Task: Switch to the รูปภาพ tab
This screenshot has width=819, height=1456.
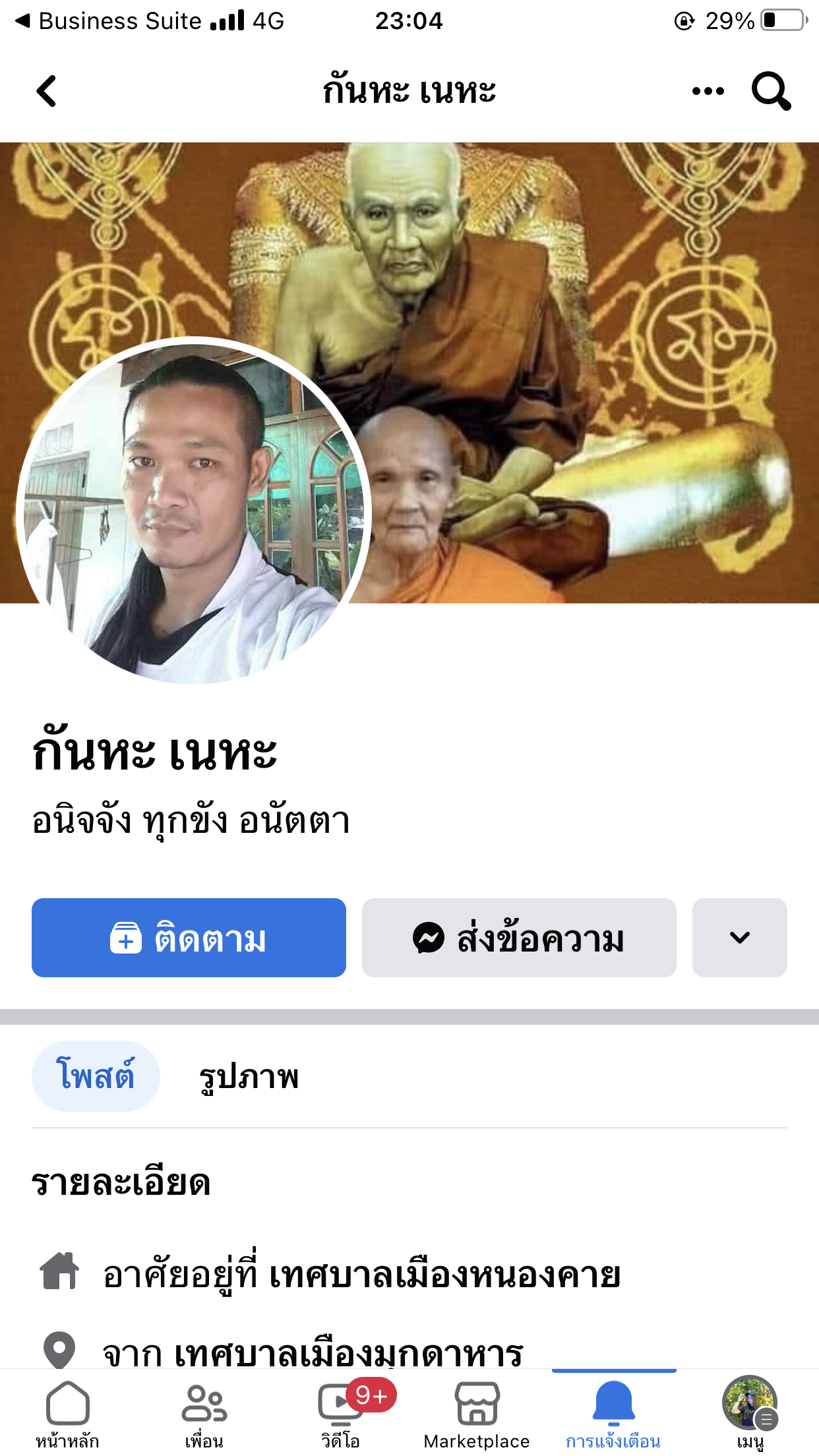Action: click(x=249, y=1076)
